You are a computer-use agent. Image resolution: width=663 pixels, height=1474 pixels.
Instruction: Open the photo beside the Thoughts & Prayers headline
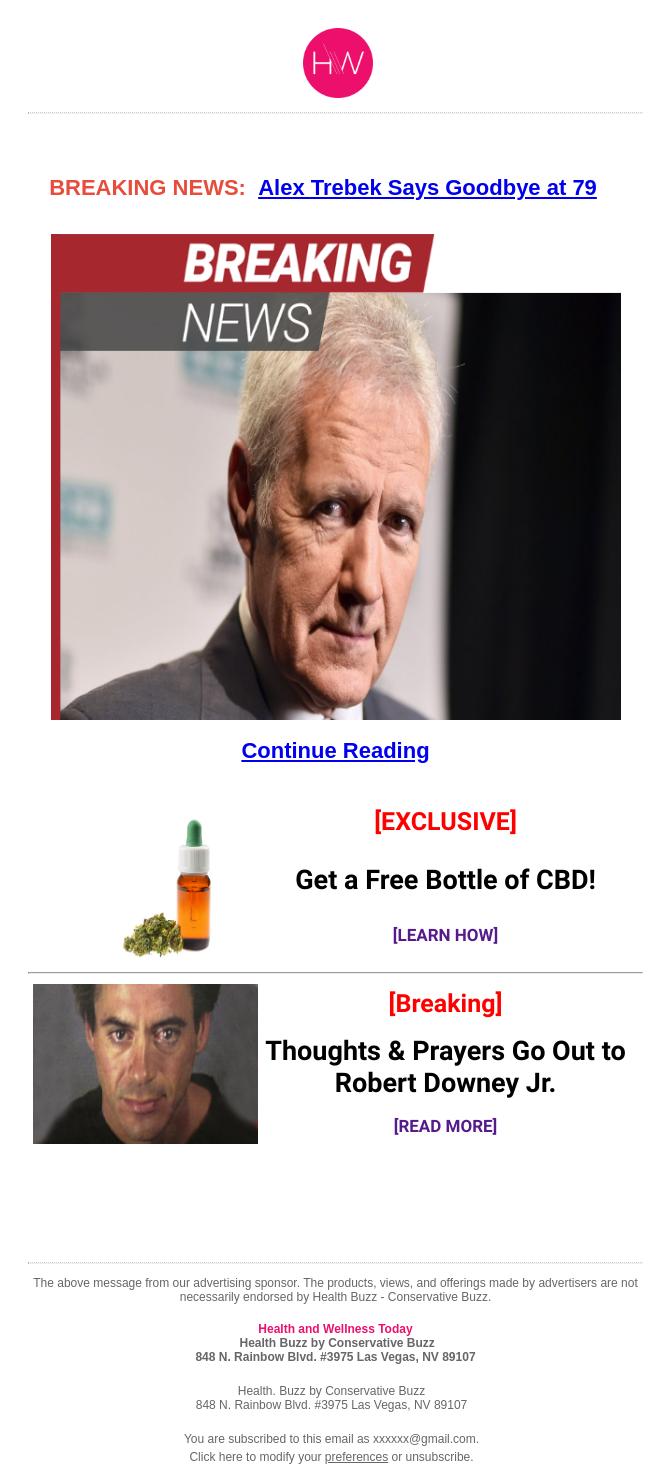click(145, 1064)
